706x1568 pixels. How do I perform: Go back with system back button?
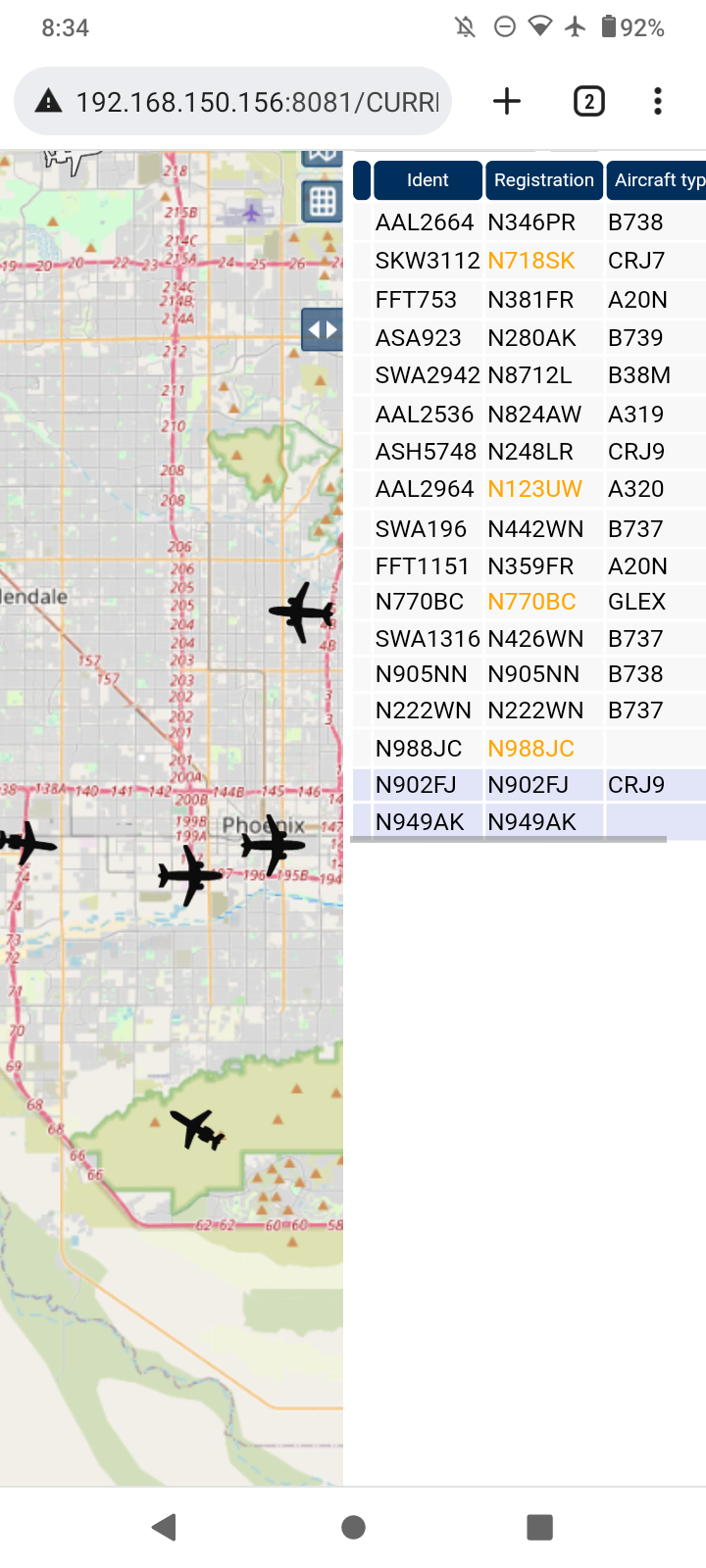(164, 1527)
